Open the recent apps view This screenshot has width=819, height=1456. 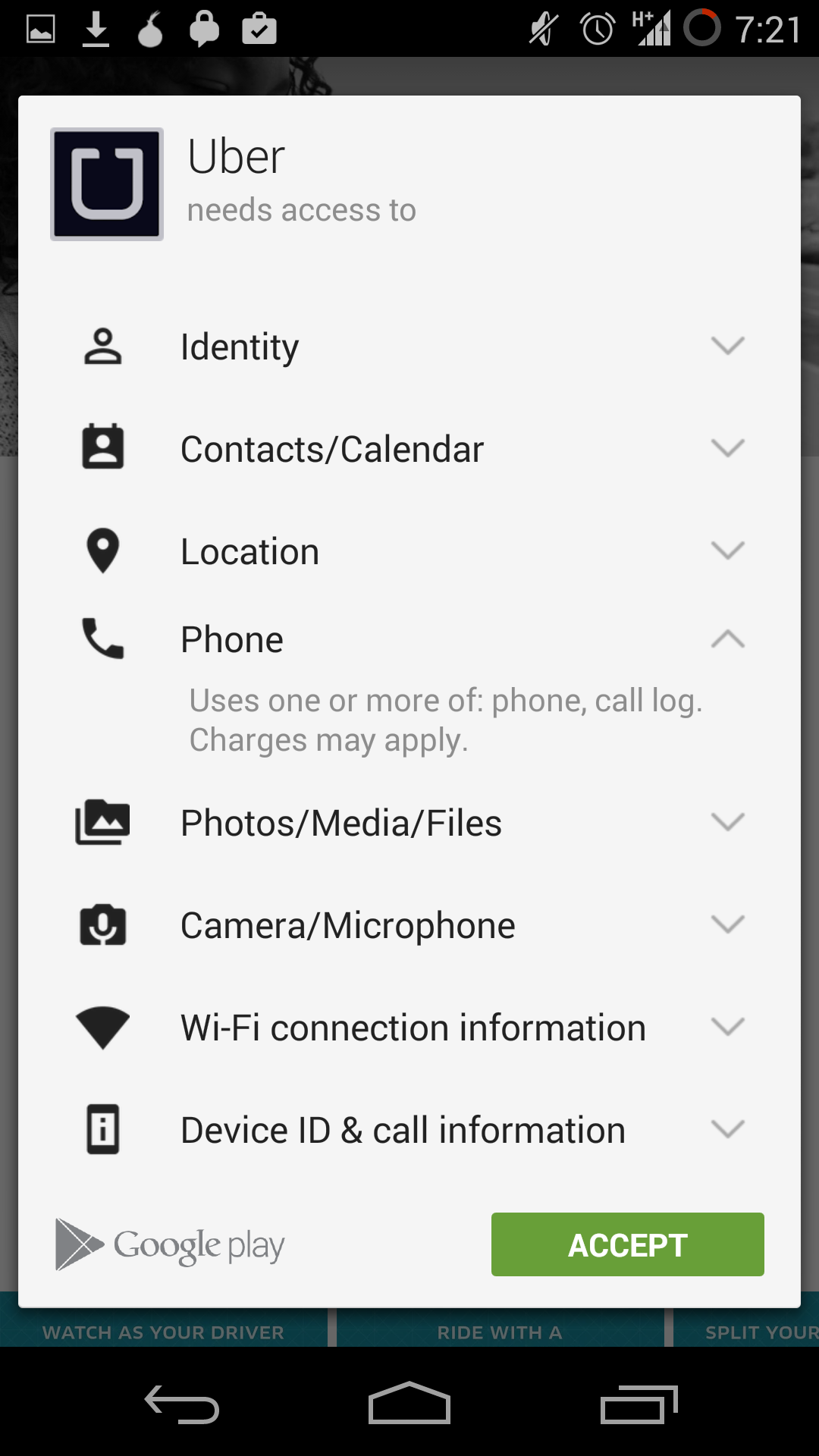pos(639,1404)
